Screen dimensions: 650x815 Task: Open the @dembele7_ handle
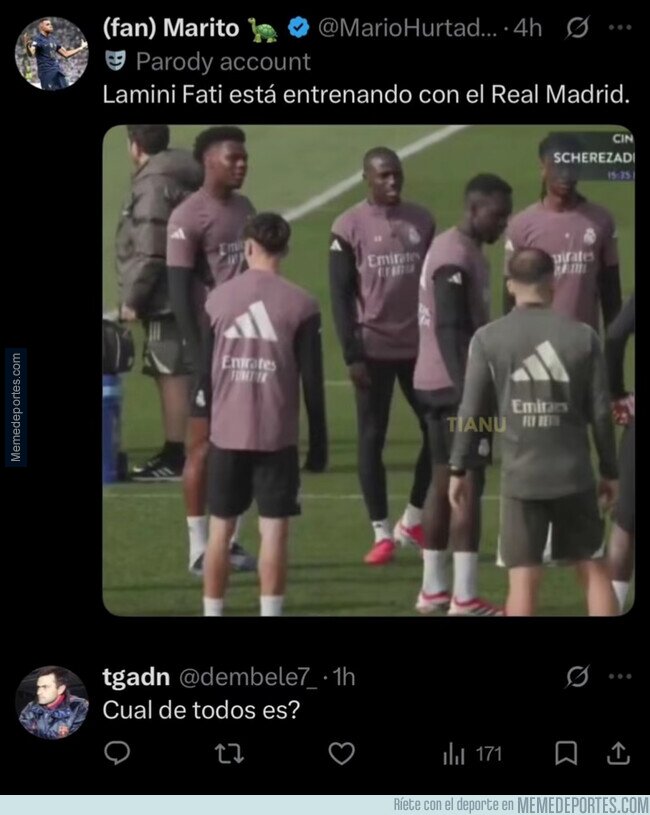248,677
